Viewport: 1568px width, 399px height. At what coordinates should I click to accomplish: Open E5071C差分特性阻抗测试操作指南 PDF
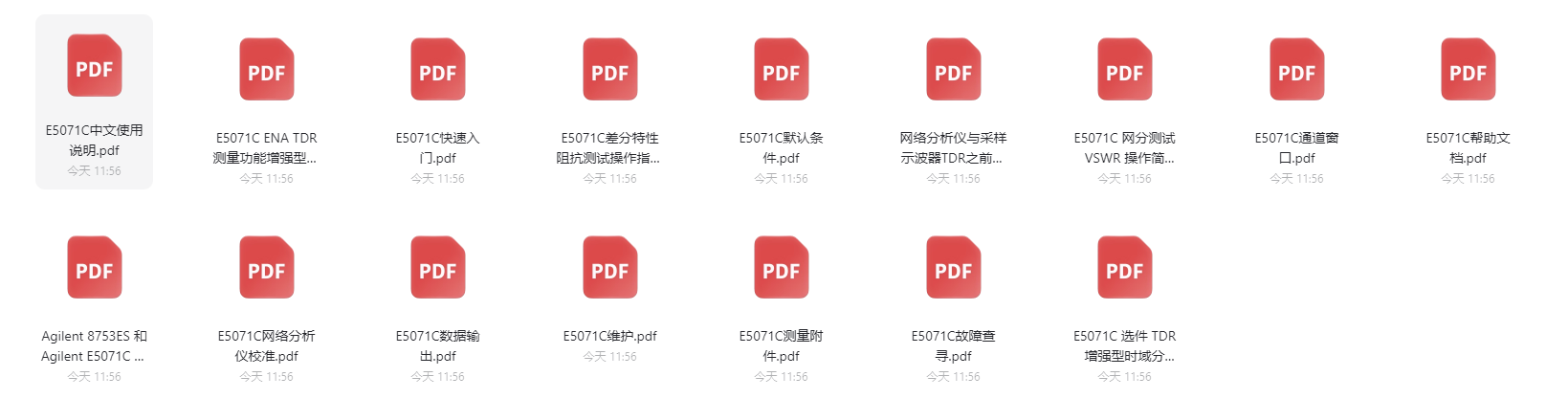point(609,71)
